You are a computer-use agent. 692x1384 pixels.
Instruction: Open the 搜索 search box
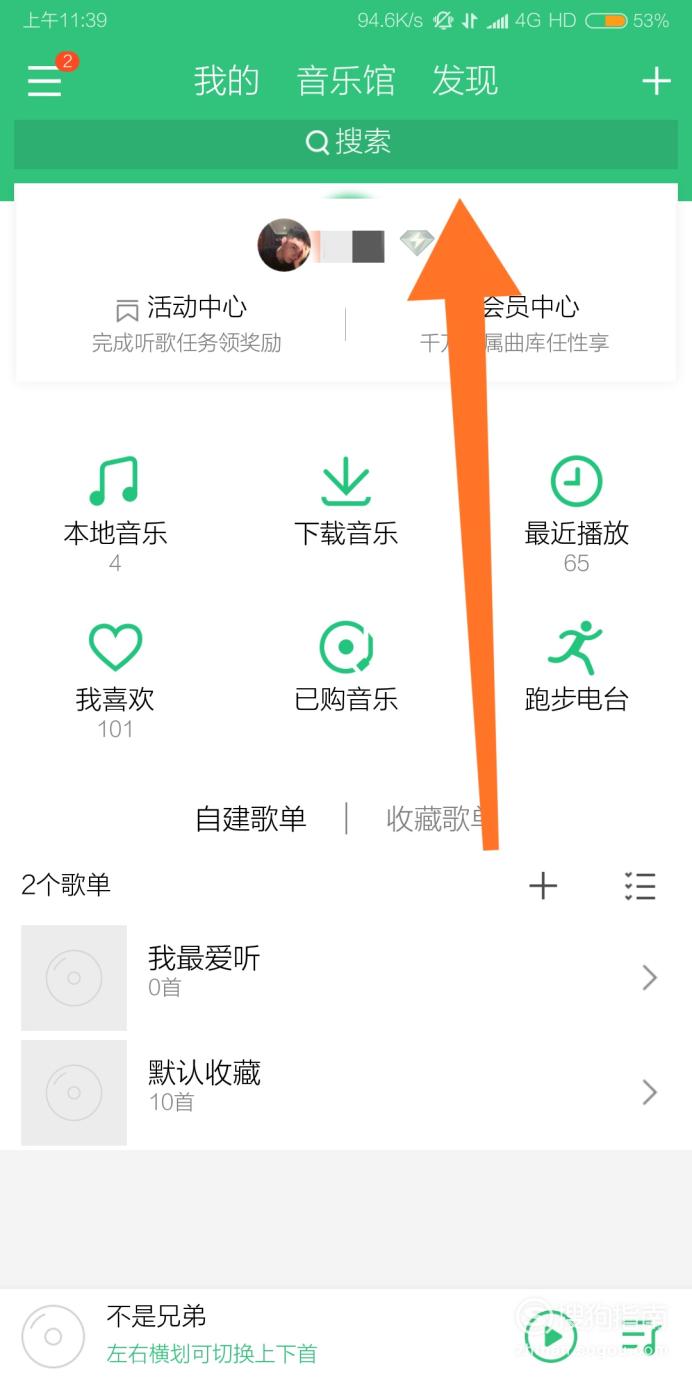point(346,143)
